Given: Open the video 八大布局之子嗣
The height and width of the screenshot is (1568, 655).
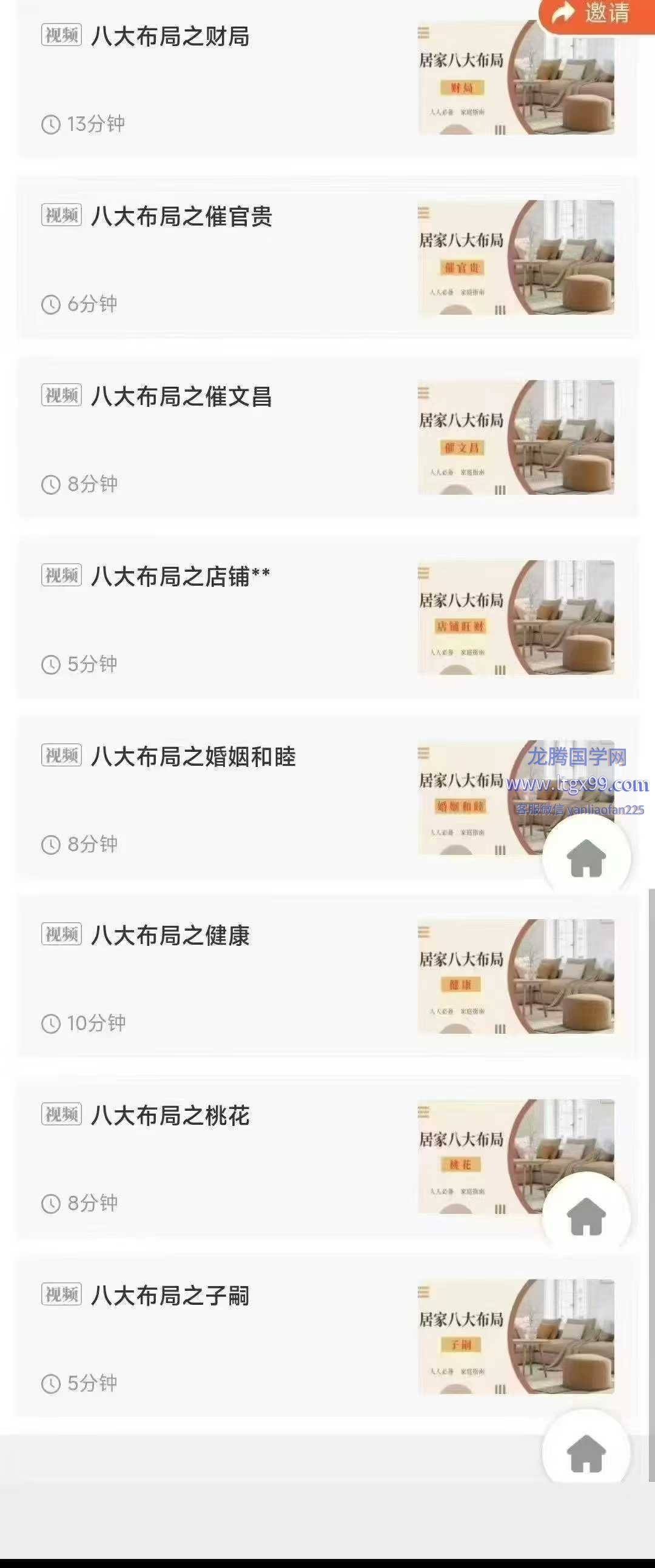Looking at the screenshot, I should tap(170, 1296).
